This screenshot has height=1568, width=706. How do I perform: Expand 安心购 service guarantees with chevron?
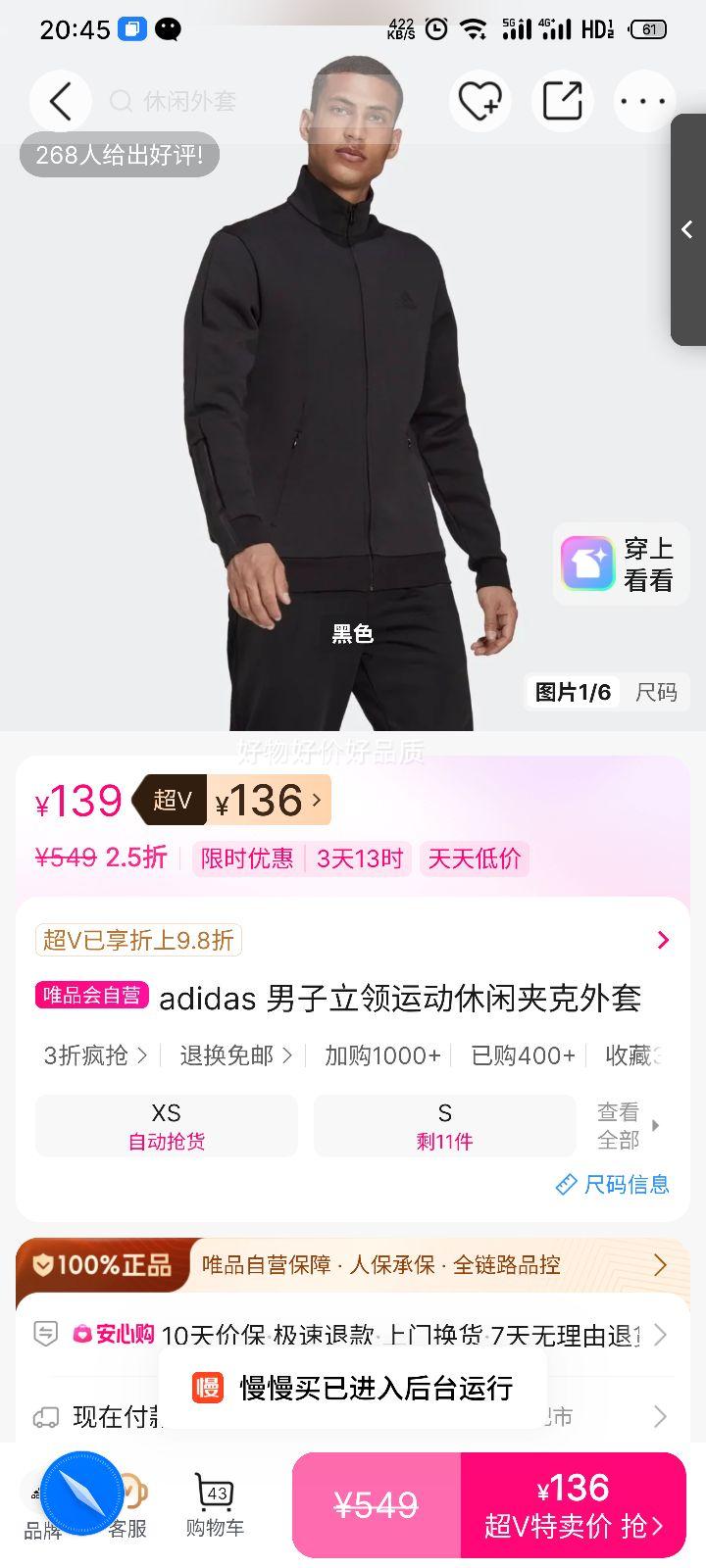point(659,1334)
